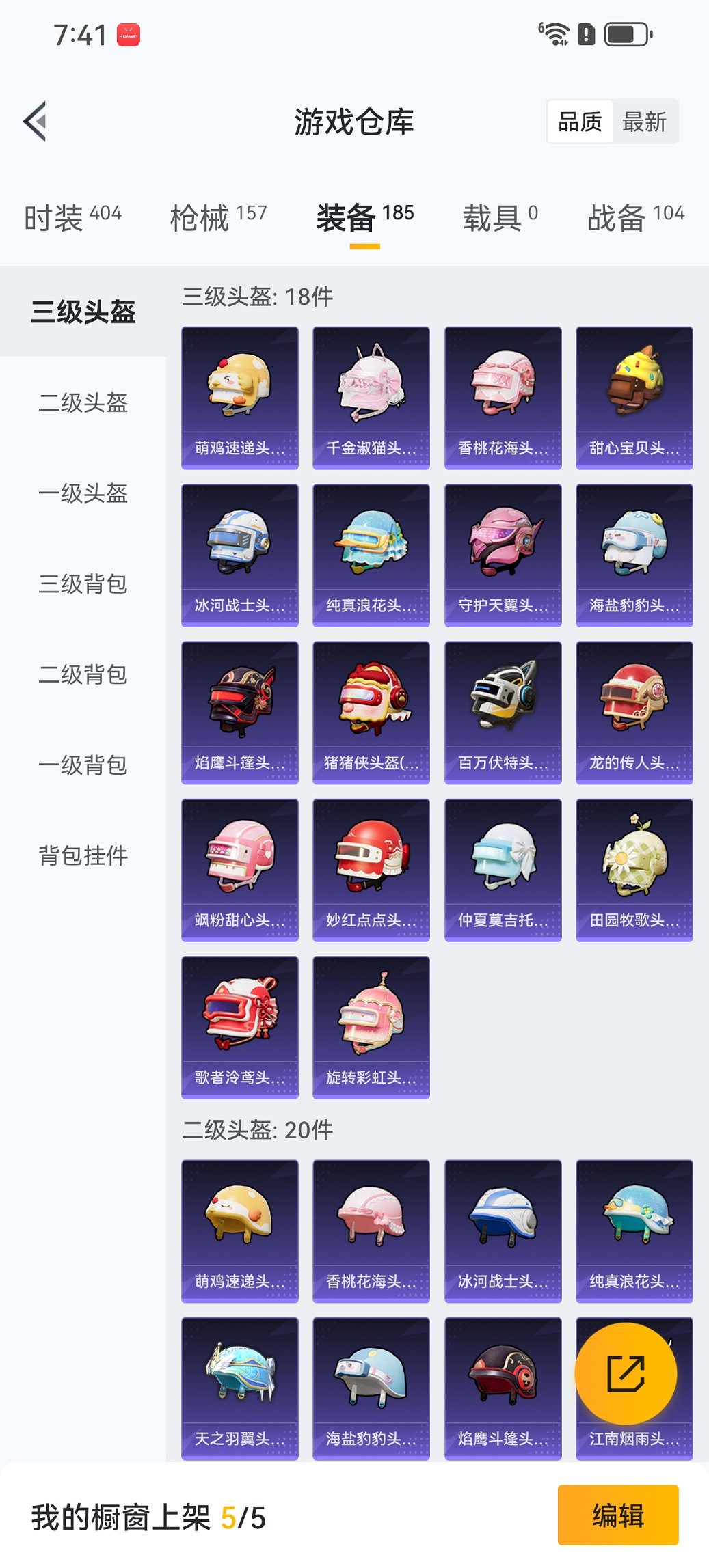Tap the orange floating share button
Viewport: 709px width, 1568px height.
pos(626,1373)
